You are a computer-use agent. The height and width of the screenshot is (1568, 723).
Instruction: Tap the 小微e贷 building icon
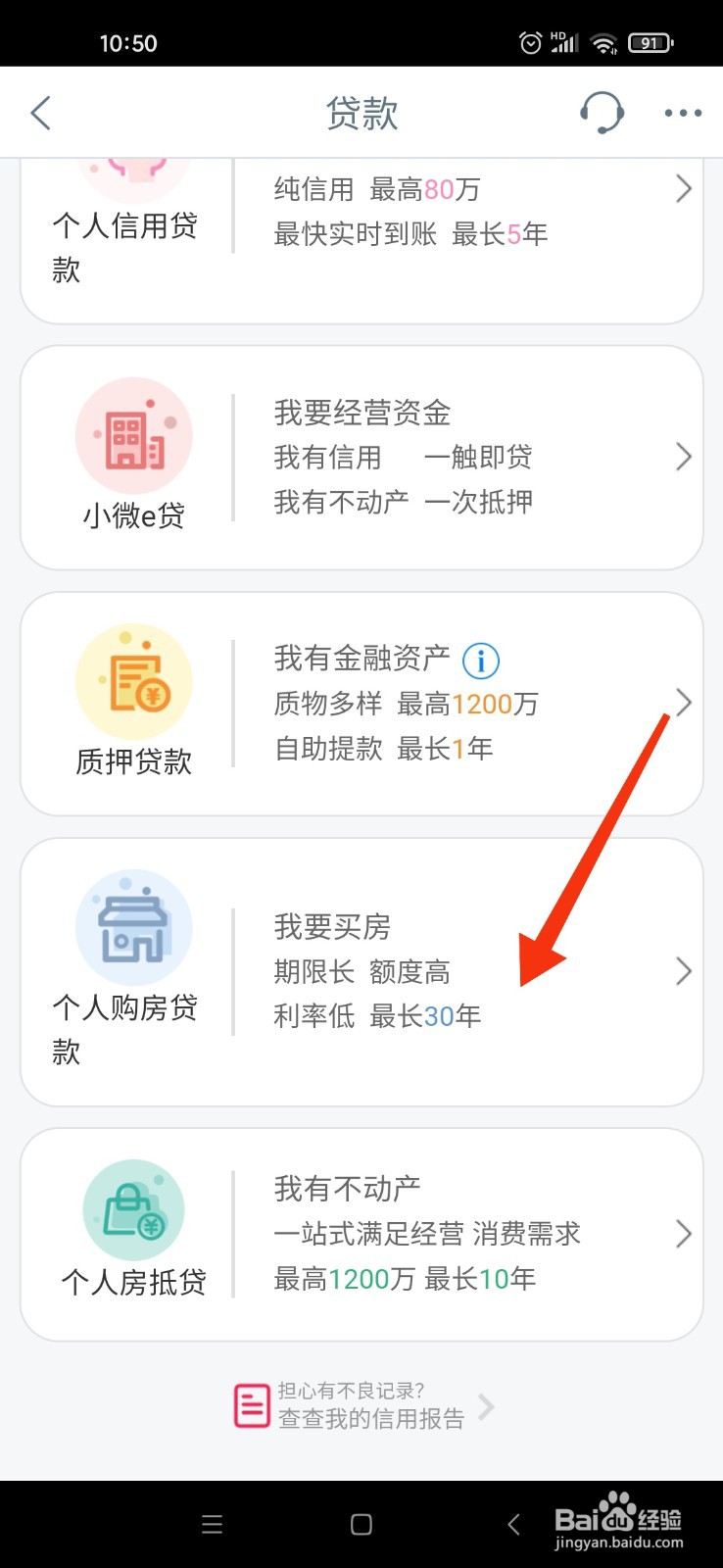(134, 434)
